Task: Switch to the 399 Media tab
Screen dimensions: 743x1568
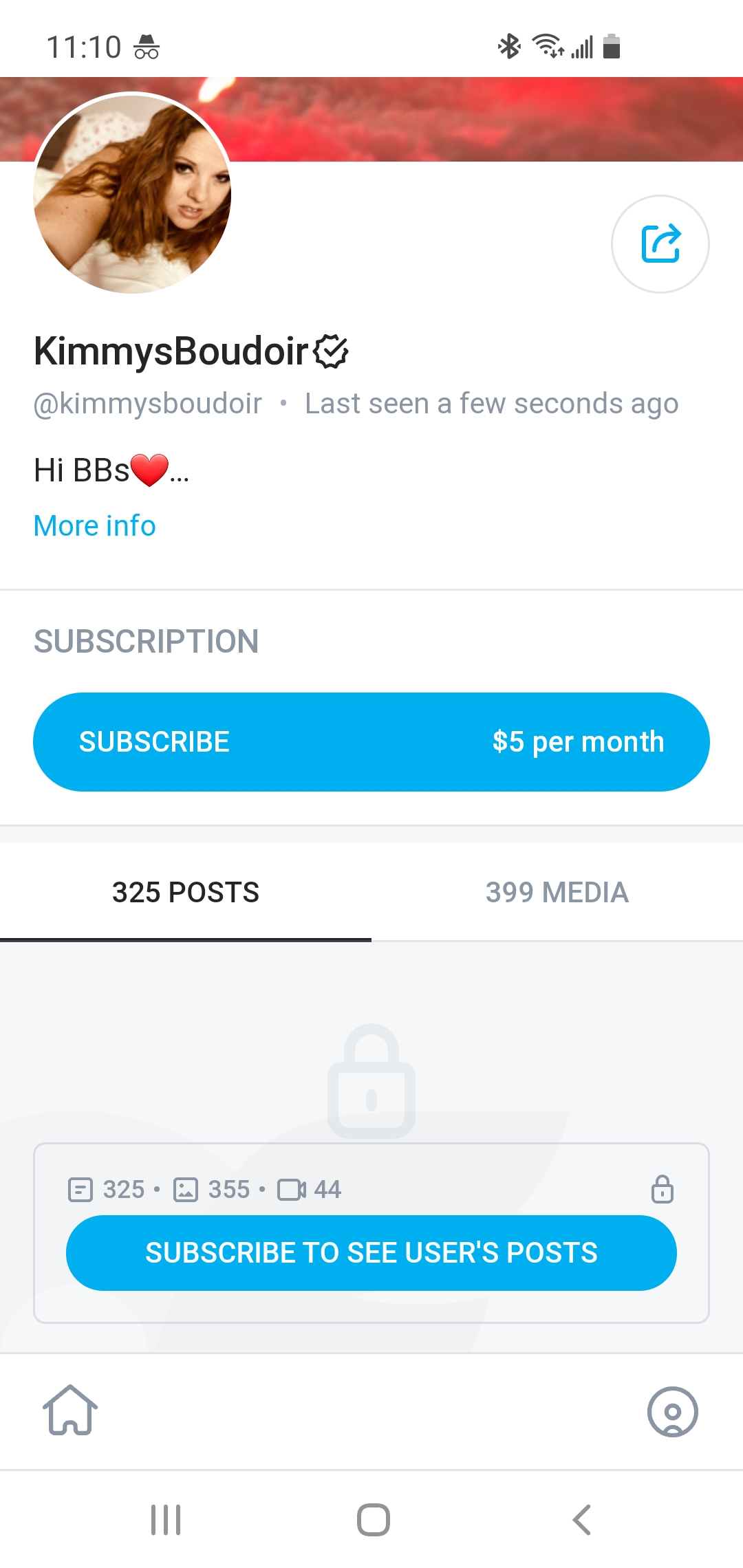Action: click(557, 892)
